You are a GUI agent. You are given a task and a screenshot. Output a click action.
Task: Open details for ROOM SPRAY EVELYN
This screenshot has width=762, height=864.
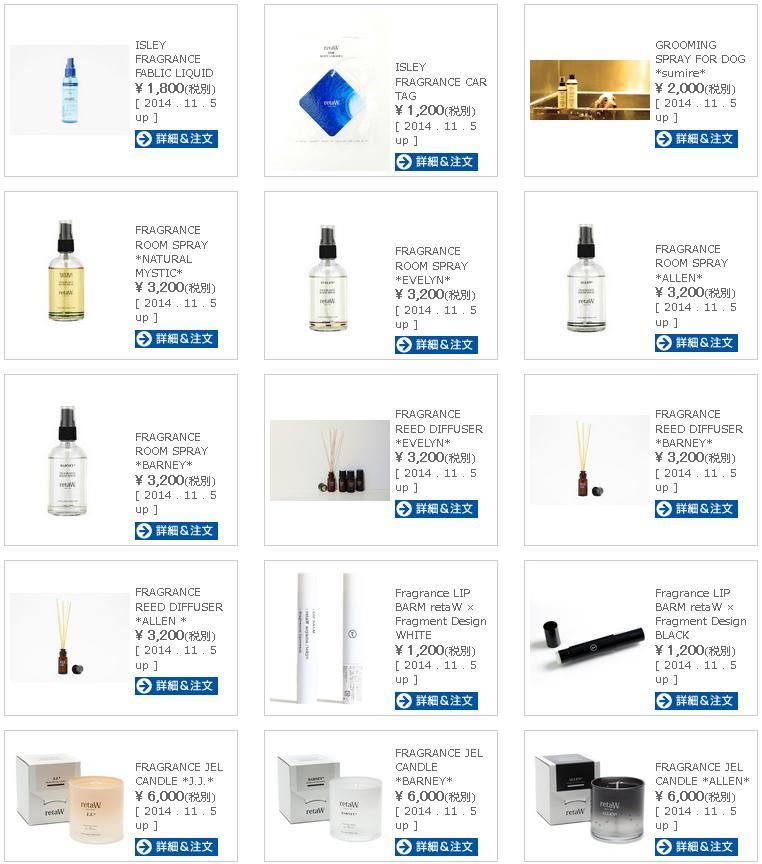click(436, 345)
